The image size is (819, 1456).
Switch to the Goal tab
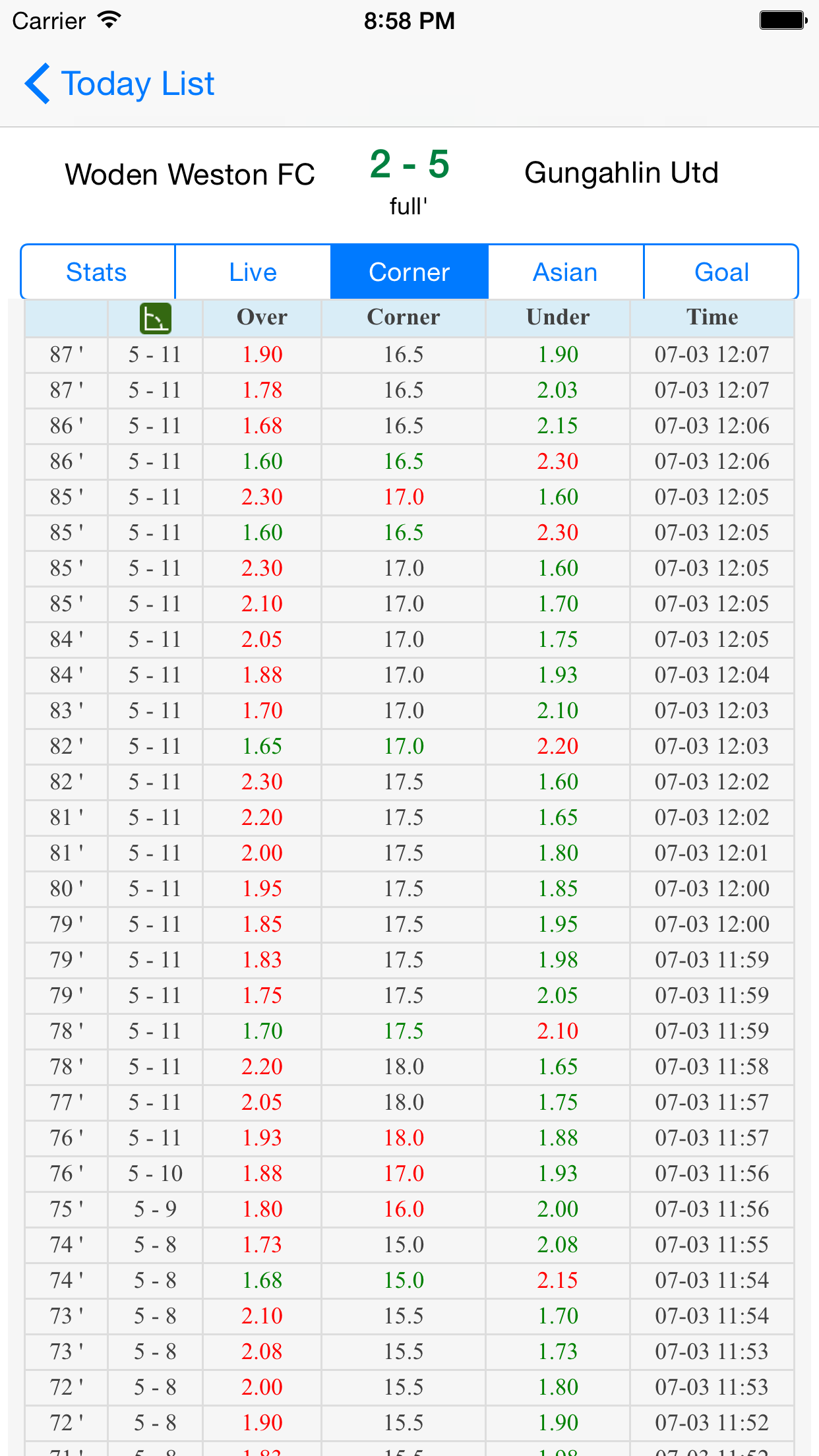click(x=721, y=272)
